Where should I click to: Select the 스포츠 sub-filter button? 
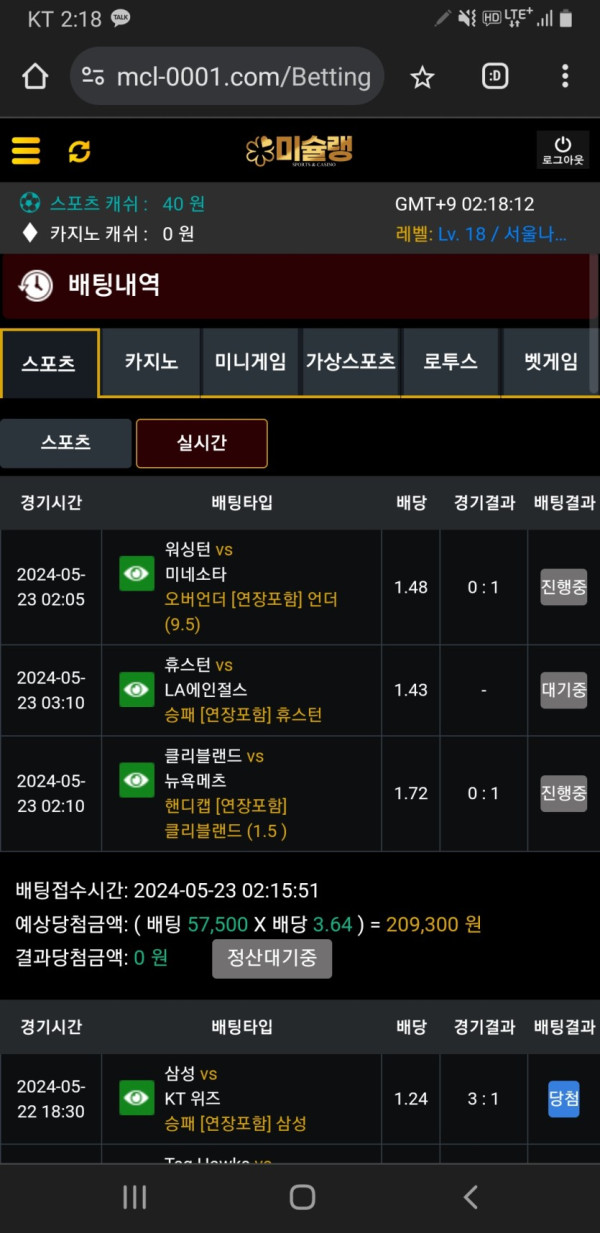coord(66,443)
